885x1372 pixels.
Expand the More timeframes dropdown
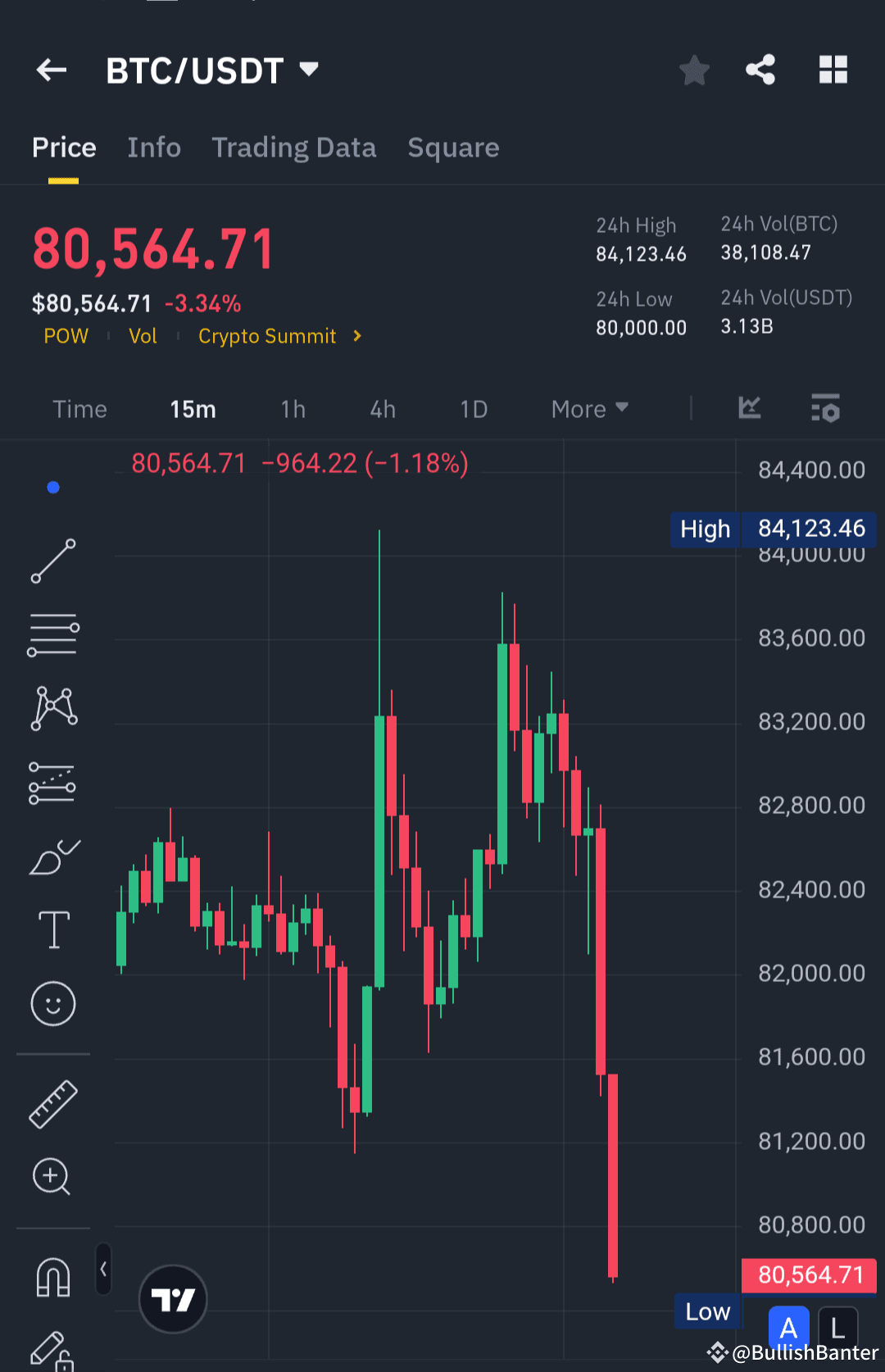(x=588, y=408)
